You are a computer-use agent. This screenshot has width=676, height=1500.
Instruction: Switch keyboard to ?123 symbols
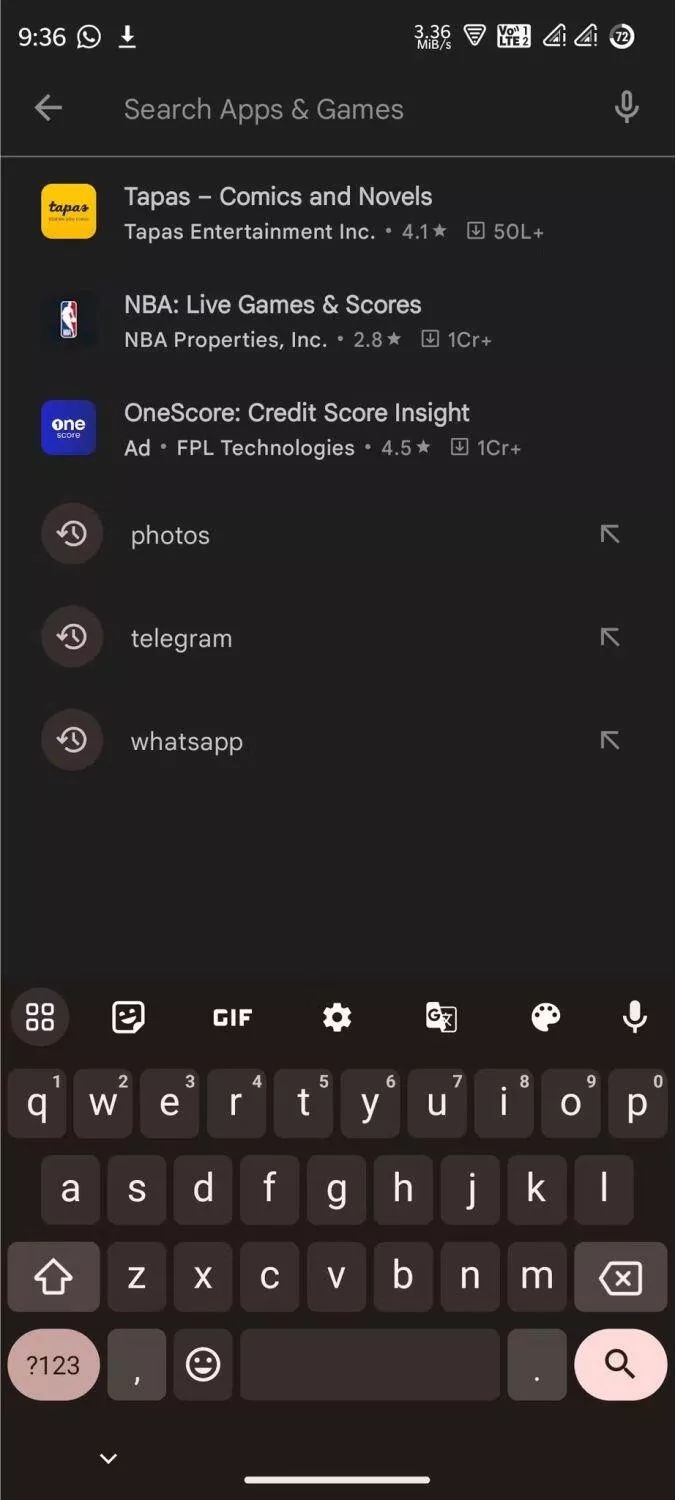pyautogui.click(x=53, y=1364)
